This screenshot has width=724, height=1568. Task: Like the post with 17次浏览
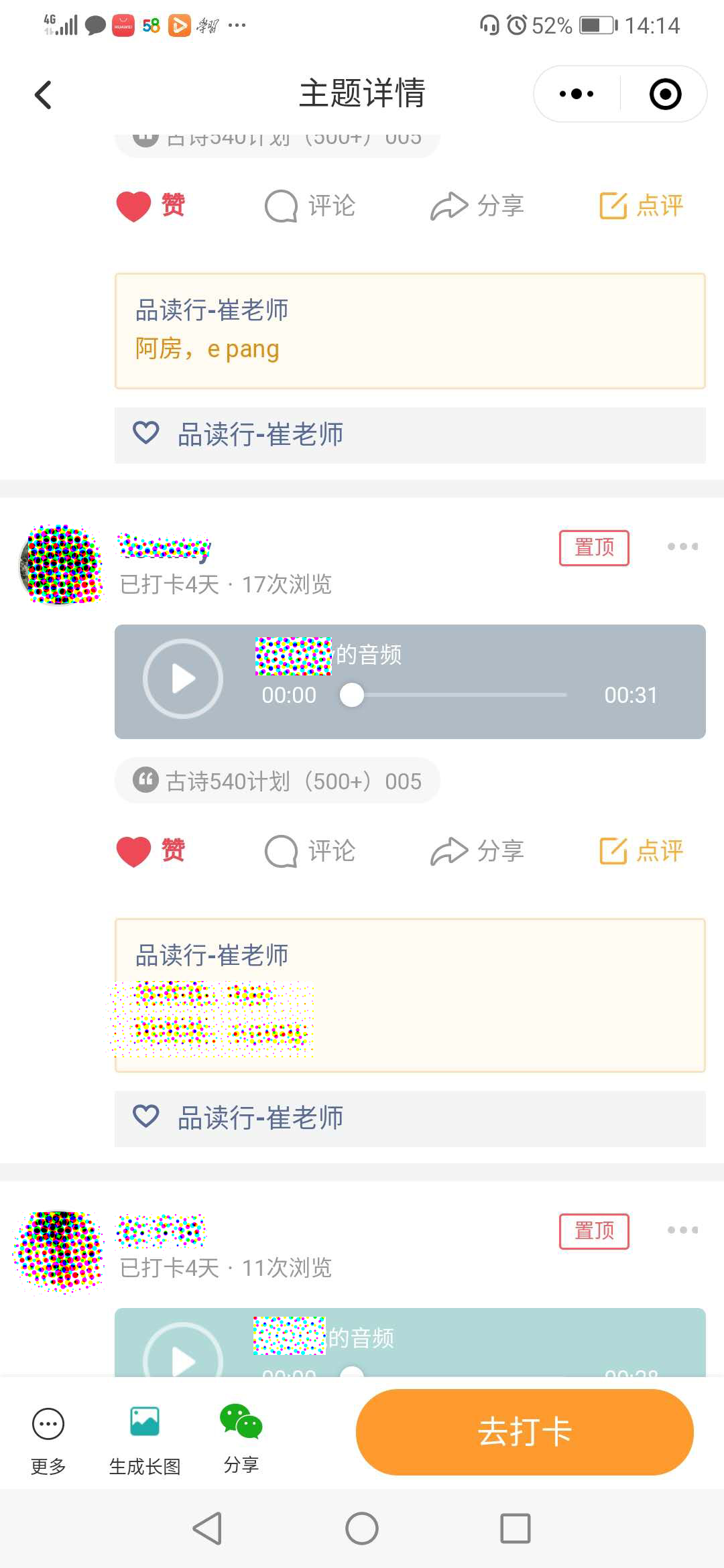(x=150, y=852)
